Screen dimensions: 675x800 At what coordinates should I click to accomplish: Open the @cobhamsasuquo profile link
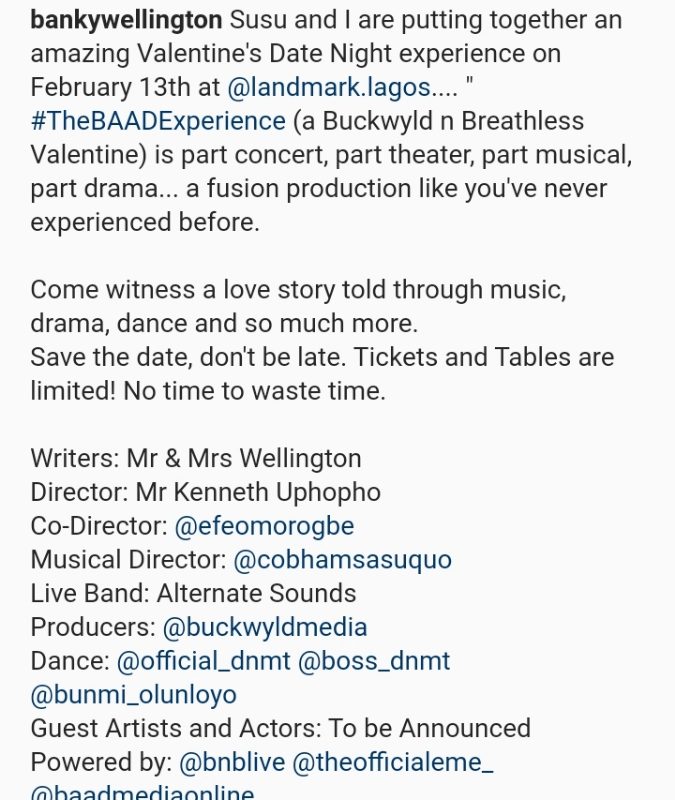342,560
